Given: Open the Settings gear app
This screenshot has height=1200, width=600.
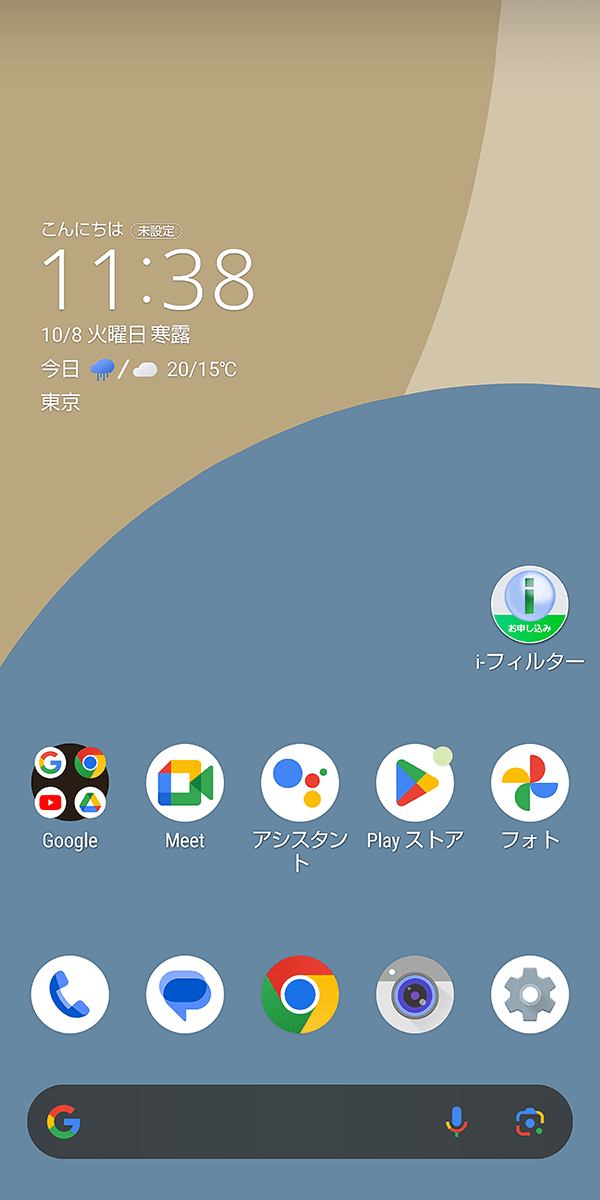Looking at the screenshot, I should pos(530,994).
